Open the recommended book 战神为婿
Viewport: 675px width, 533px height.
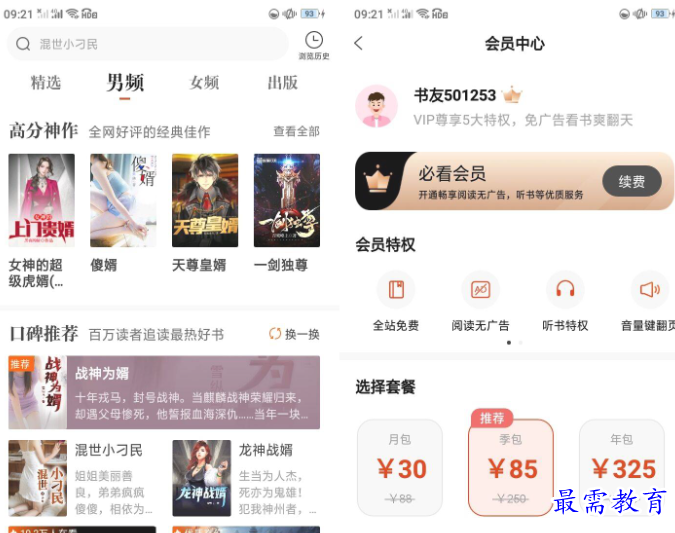point(164,393)
